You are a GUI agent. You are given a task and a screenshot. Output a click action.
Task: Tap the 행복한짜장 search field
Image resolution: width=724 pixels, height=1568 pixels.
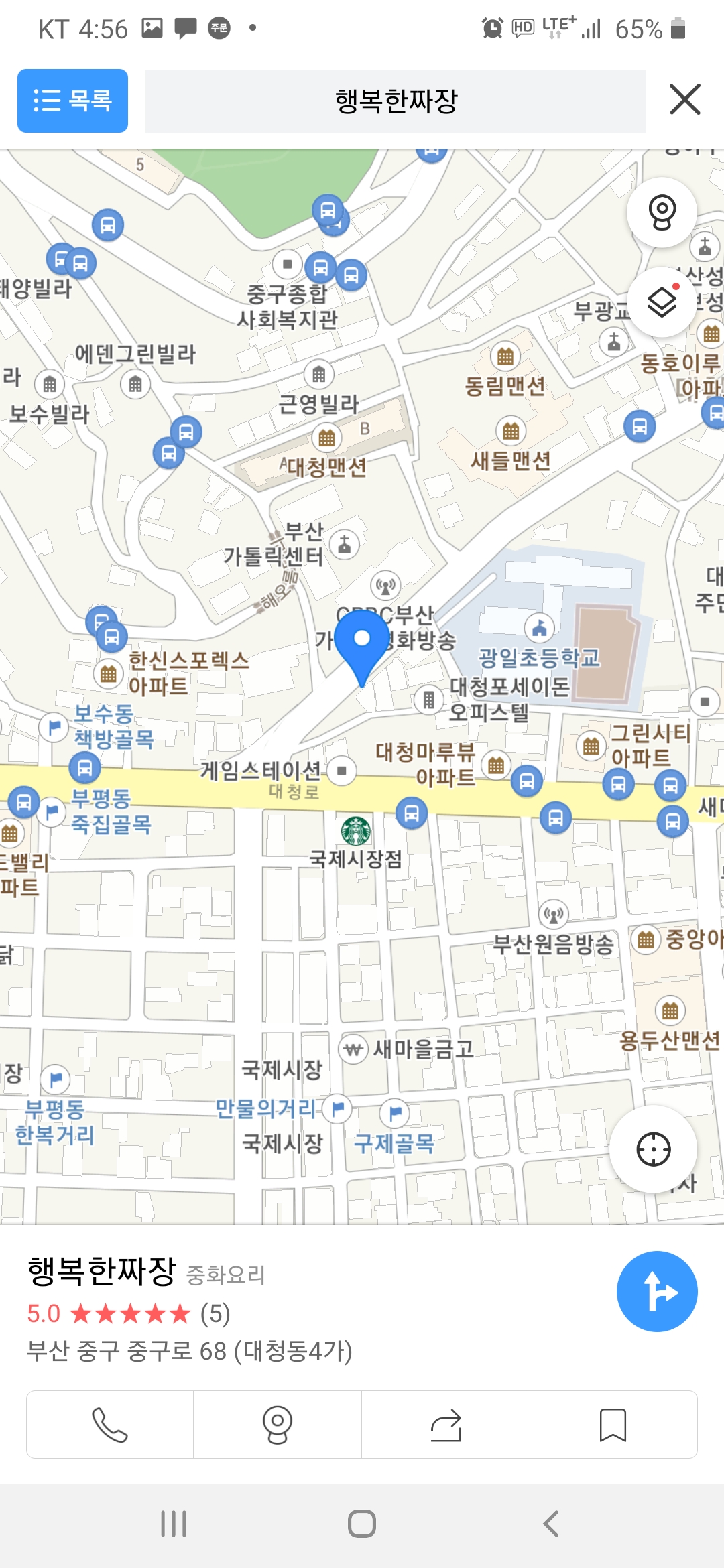click(396, 101)
